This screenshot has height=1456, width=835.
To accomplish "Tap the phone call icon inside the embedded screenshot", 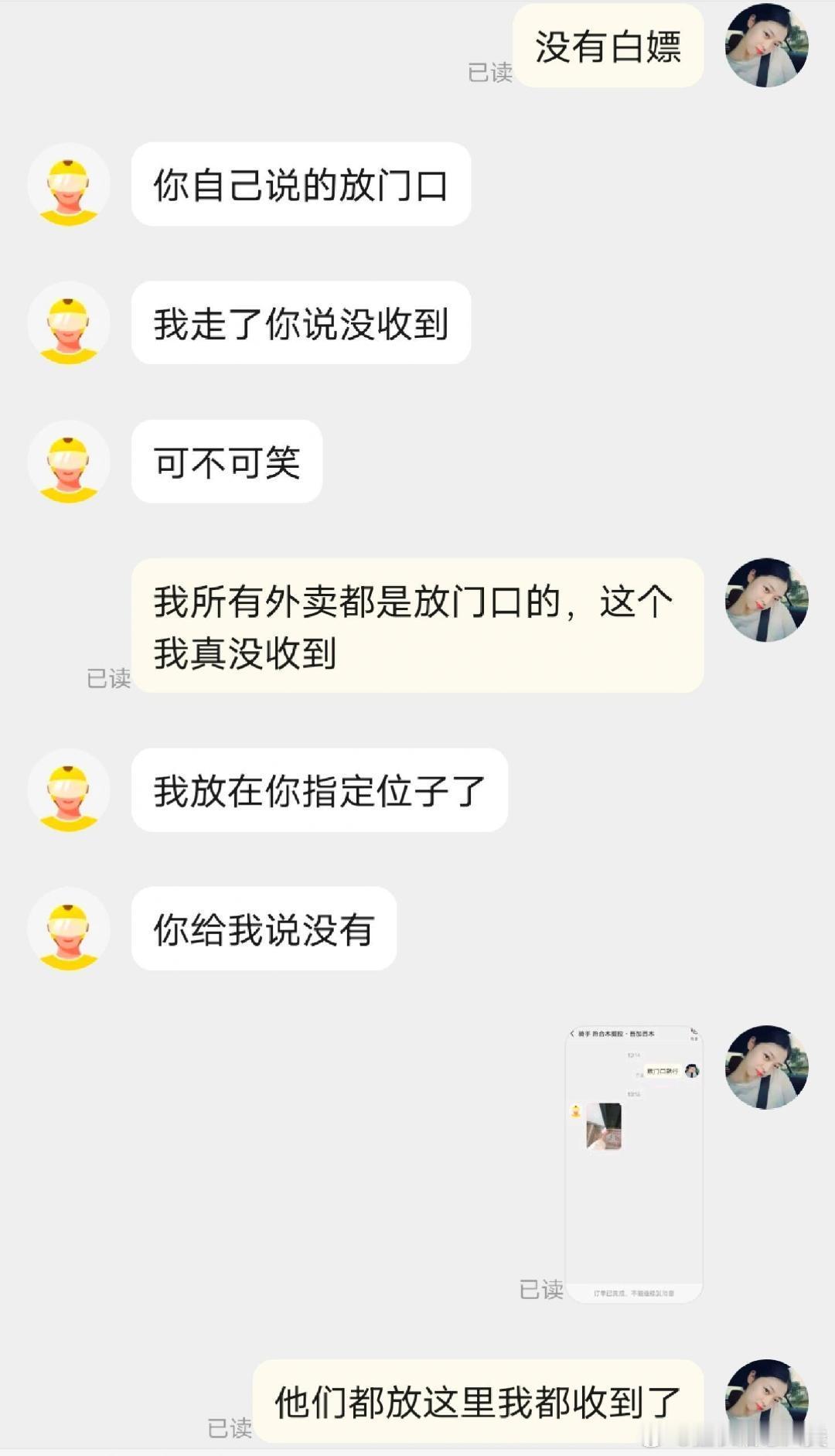I will (693, 1032).
